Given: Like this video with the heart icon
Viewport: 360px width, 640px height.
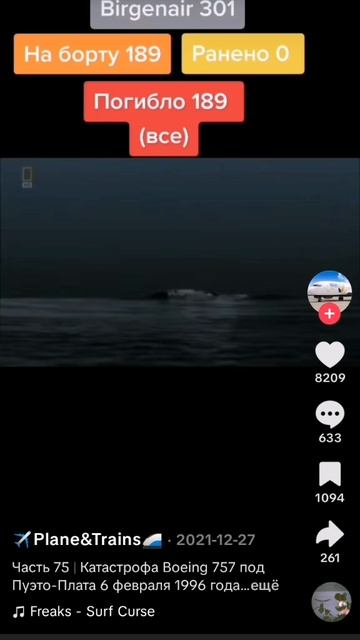Looking at the screenshot, I should pyautogui.click(x=330, y=354).
